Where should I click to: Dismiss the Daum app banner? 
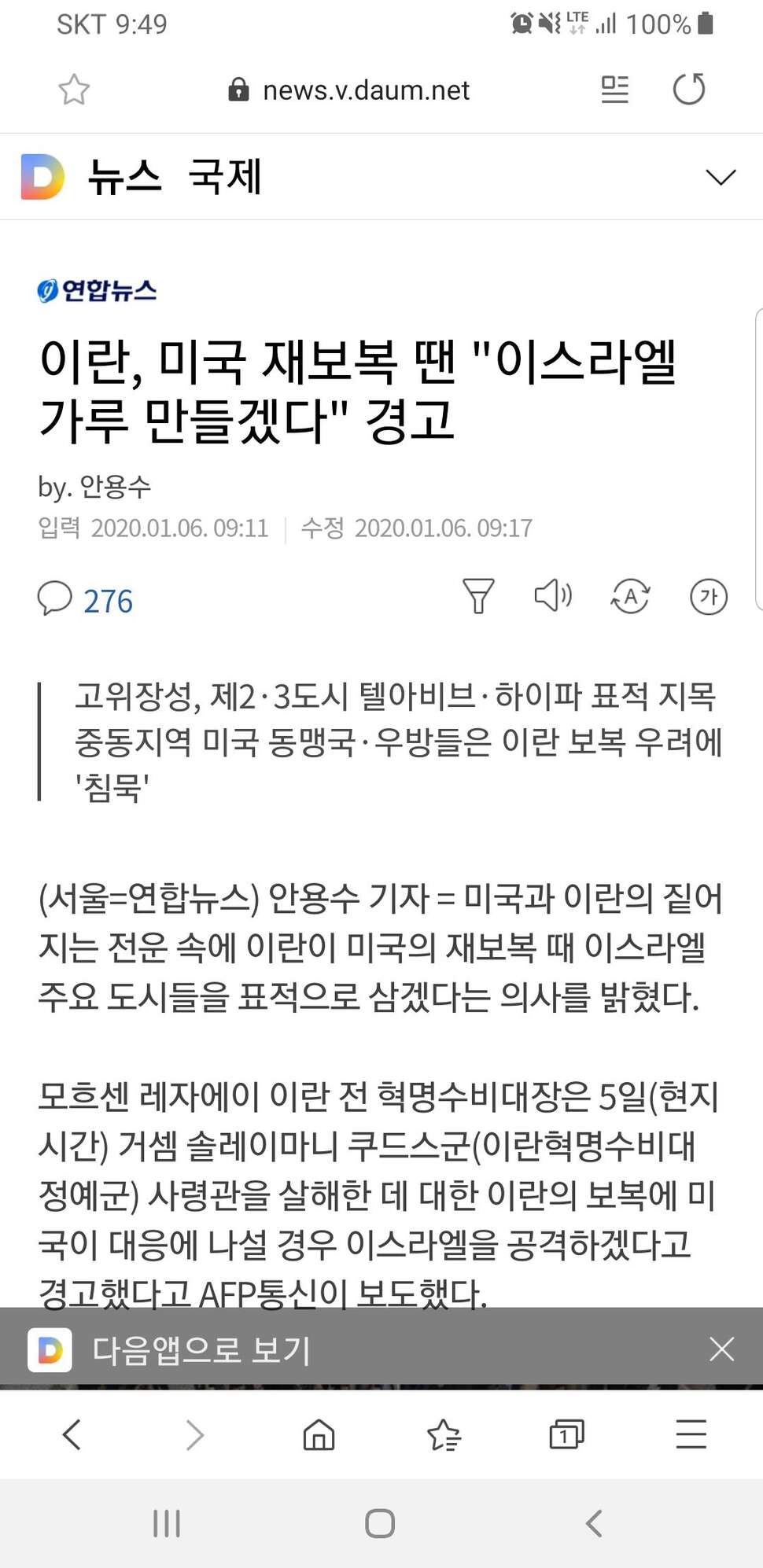pos(721,1349)
